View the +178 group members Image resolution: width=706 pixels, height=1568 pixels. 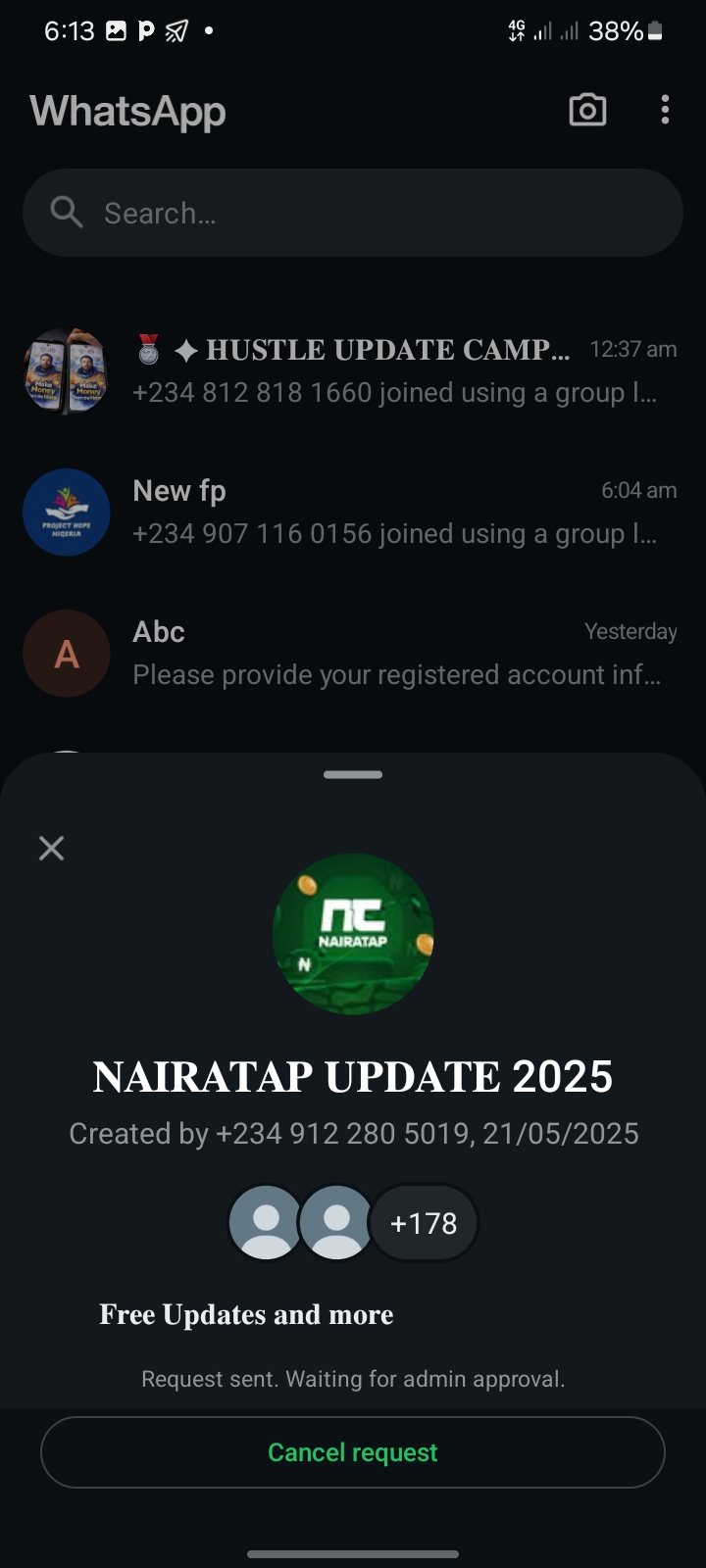point(423,1223)
